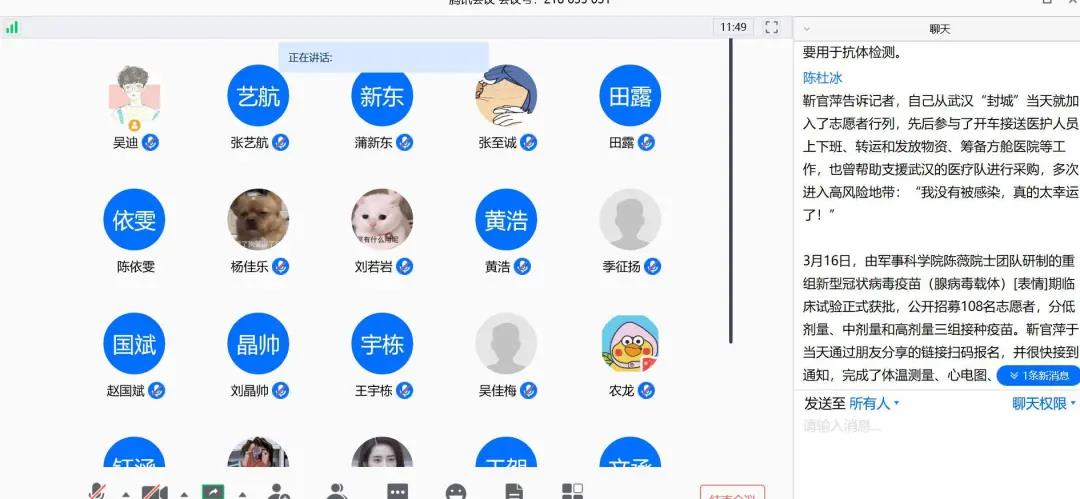This screenshot has height=499, width=1080.
Task: Open the chat toolbar button
Action: tap(397, 492)
